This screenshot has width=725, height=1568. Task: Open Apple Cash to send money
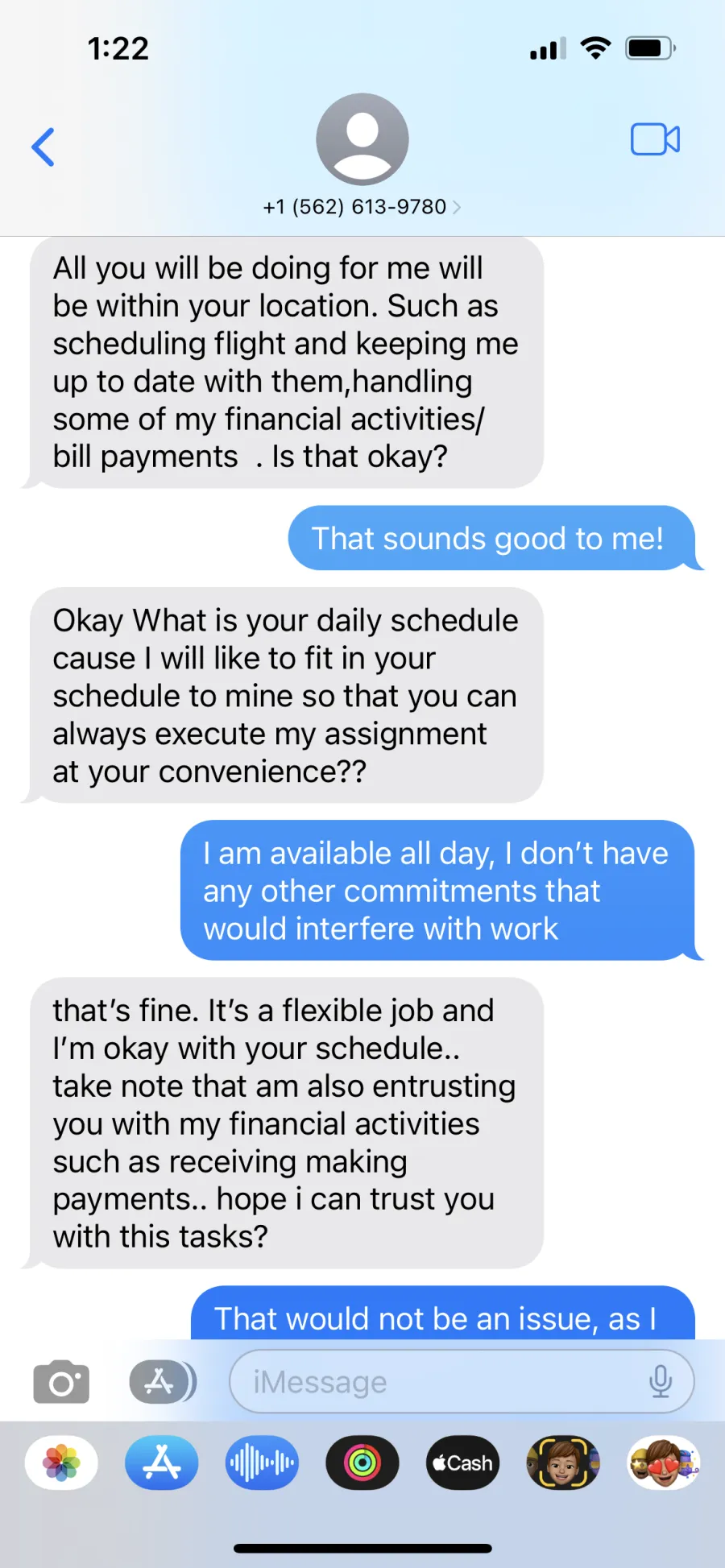[x=462, y=1463]
